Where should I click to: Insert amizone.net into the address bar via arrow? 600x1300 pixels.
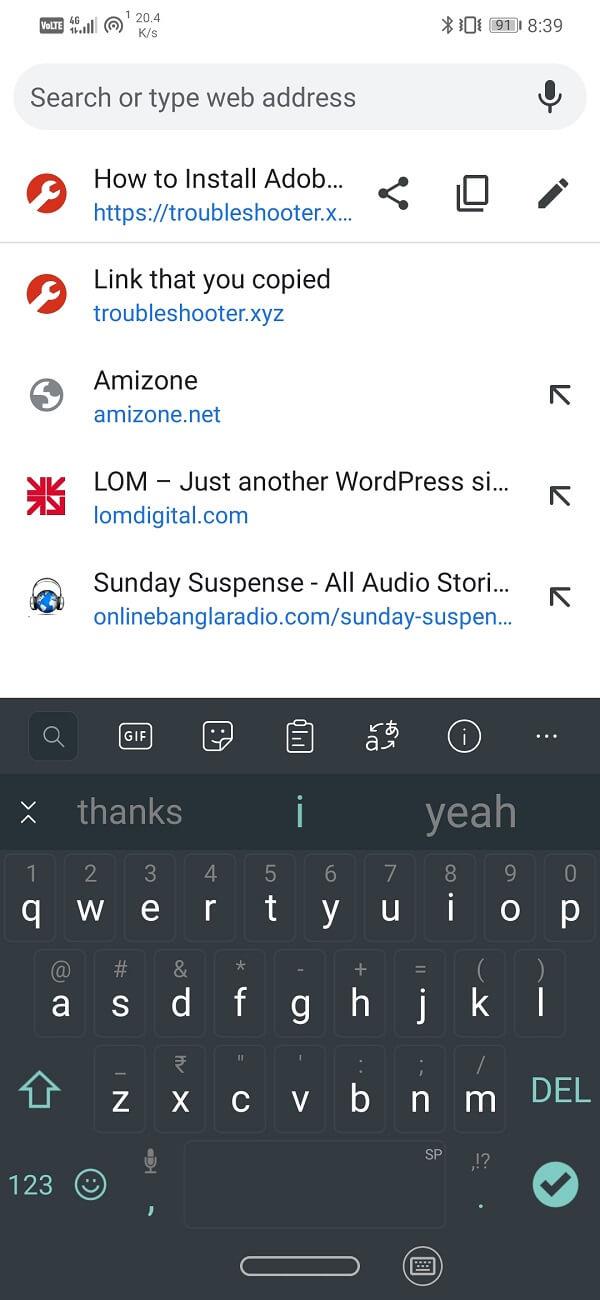(560, 395)
